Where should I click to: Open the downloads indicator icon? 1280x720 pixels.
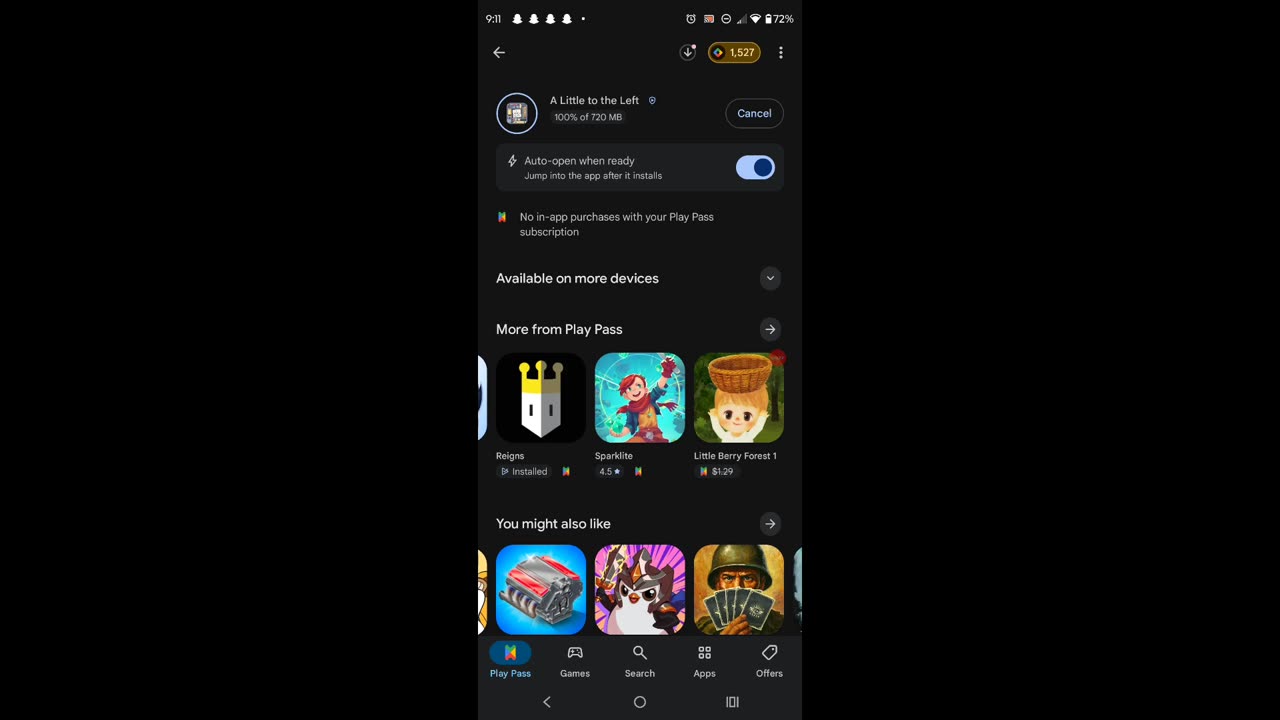(688, 53)
